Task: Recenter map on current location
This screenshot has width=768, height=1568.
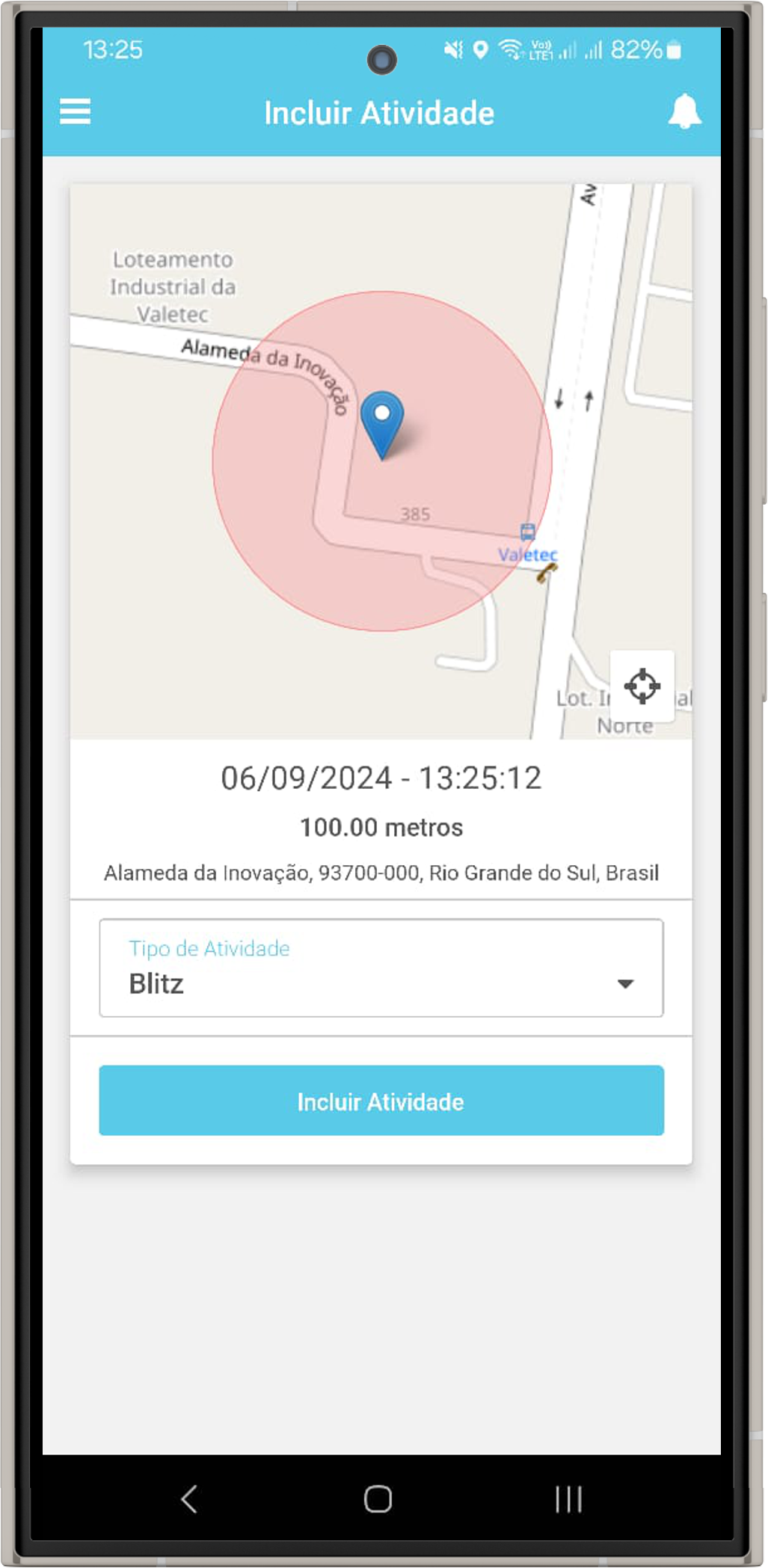Action: [x=642, y=686]
